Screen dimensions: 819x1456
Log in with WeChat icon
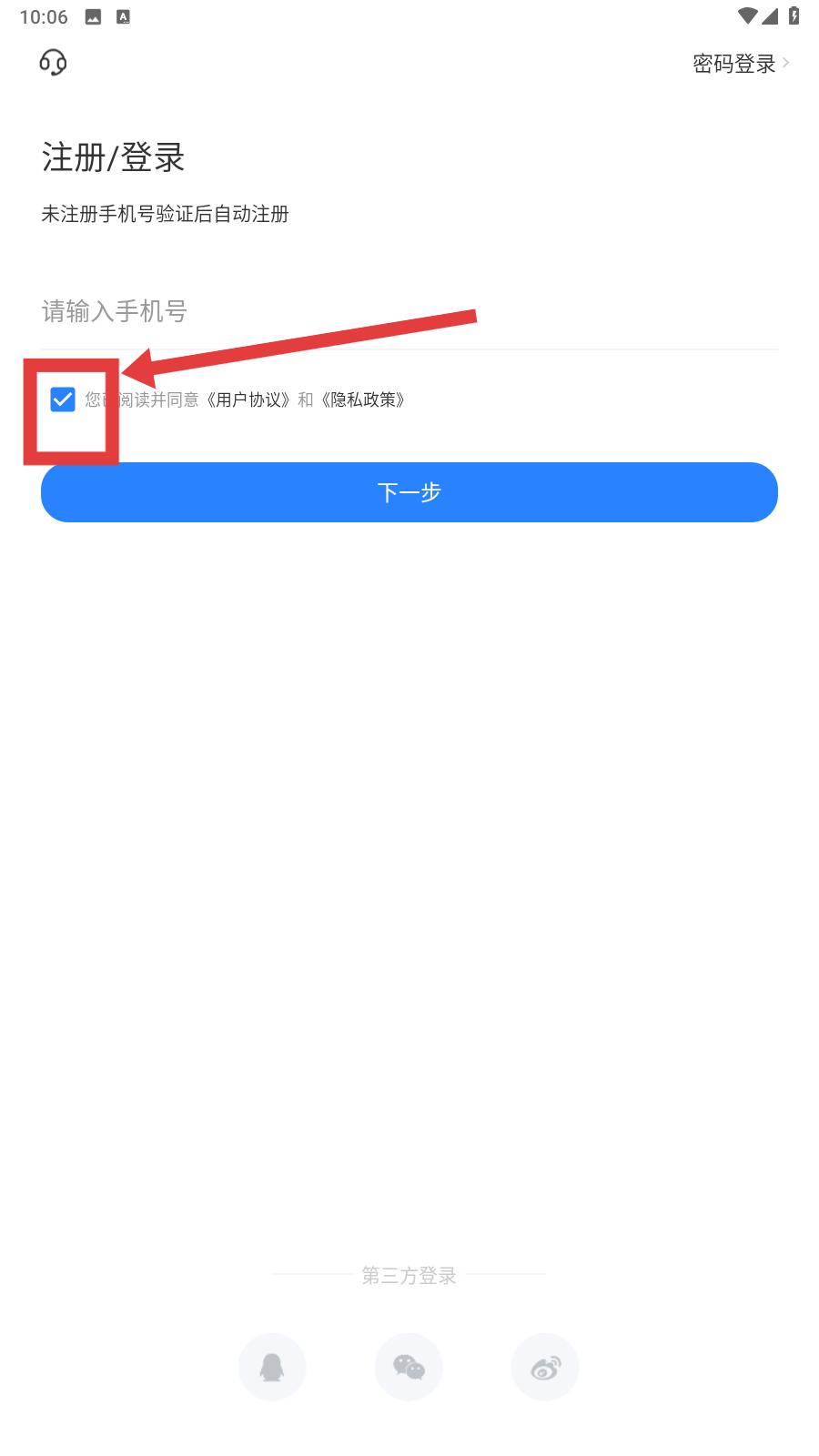pyautogui.click(x=409, y=1367)
